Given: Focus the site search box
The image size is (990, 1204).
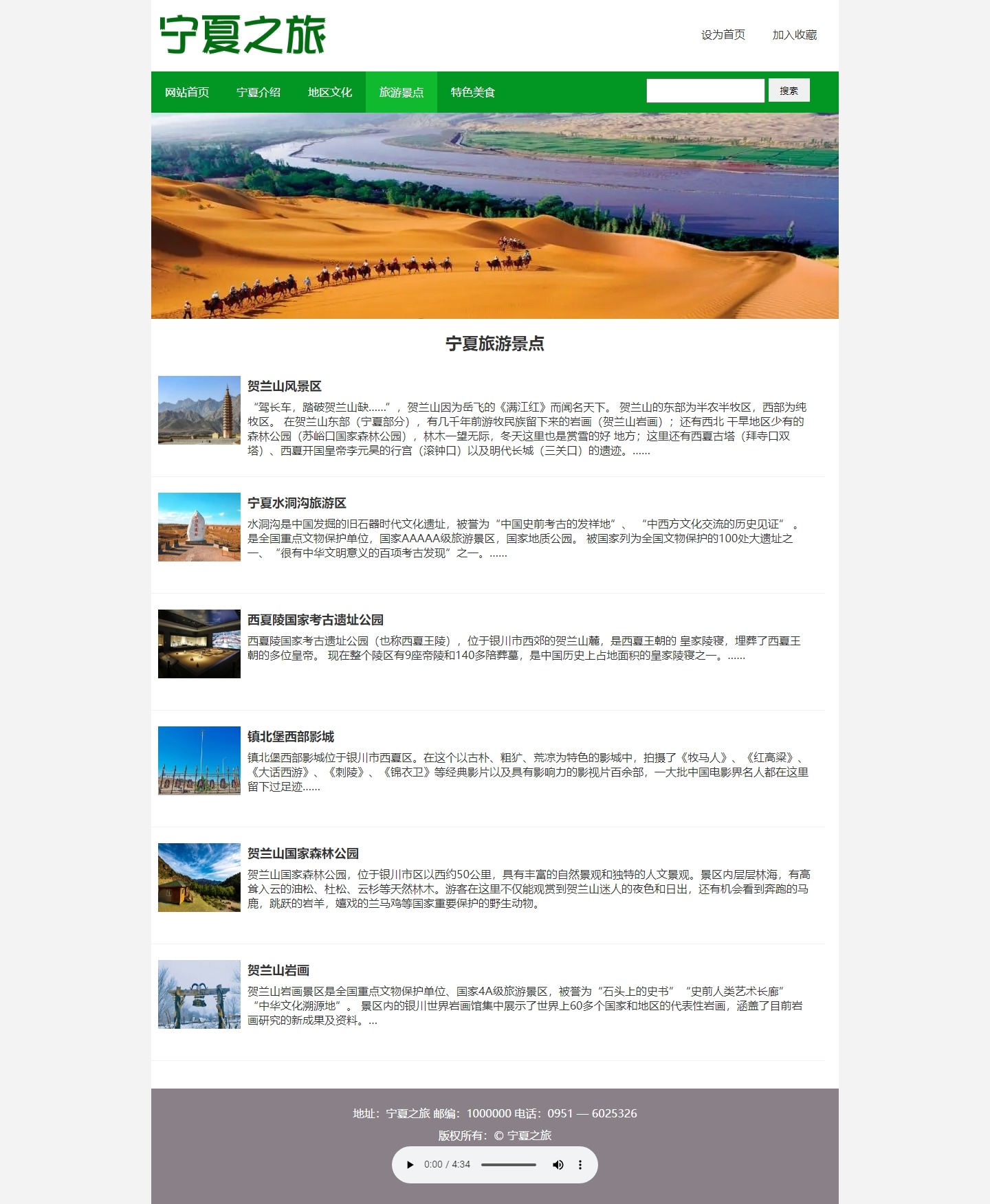Looking at the screenshot, I should point(705,91).
